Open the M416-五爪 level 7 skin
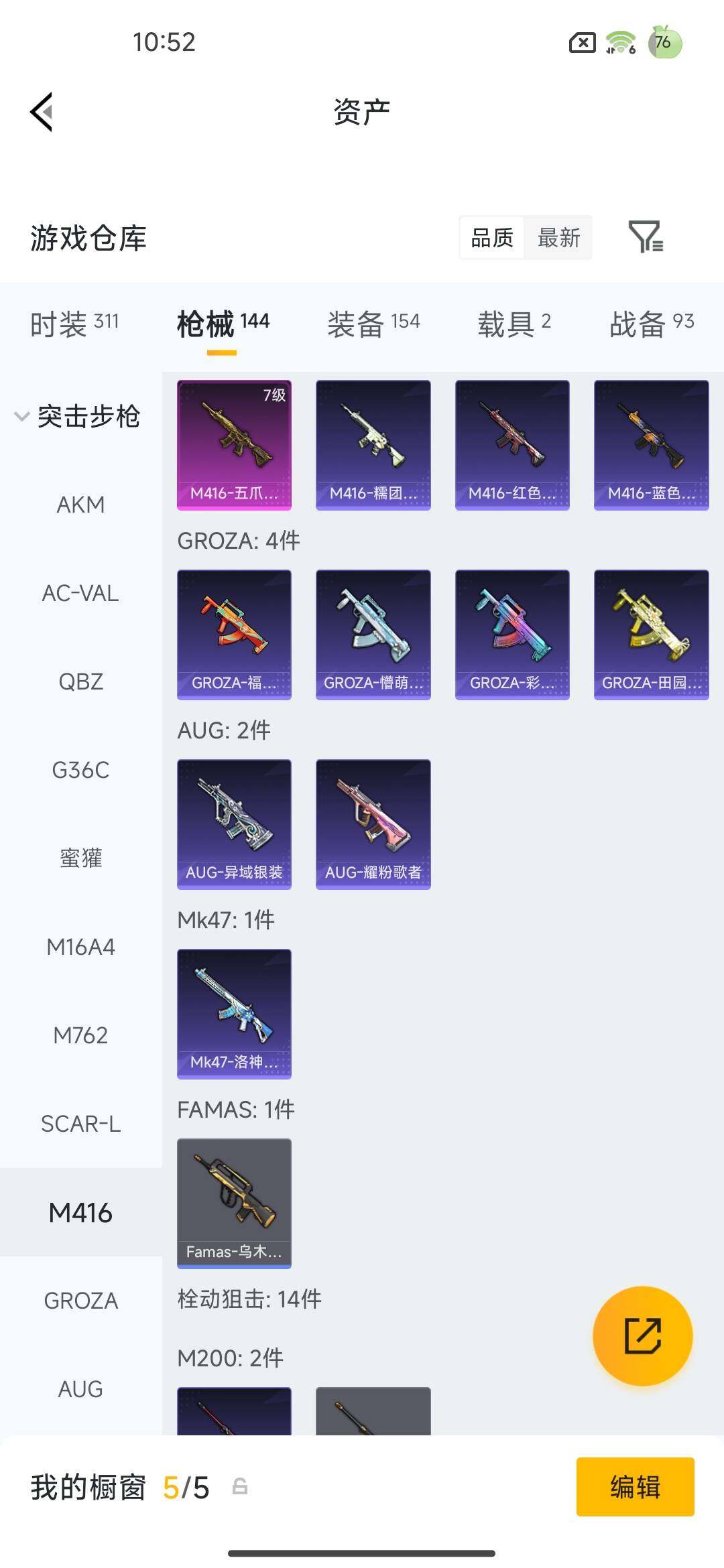This screenshot has height=1568, width=724. (234, 445)
